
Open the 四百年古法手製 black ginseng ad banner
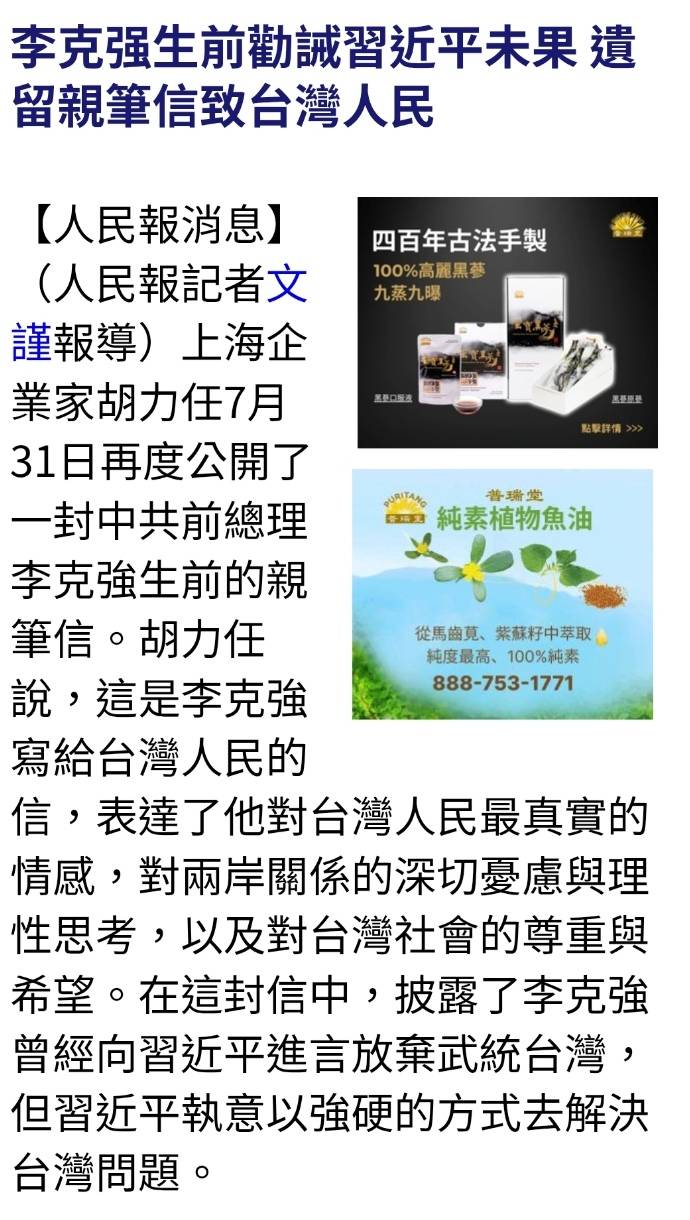[x=507, y=322]
